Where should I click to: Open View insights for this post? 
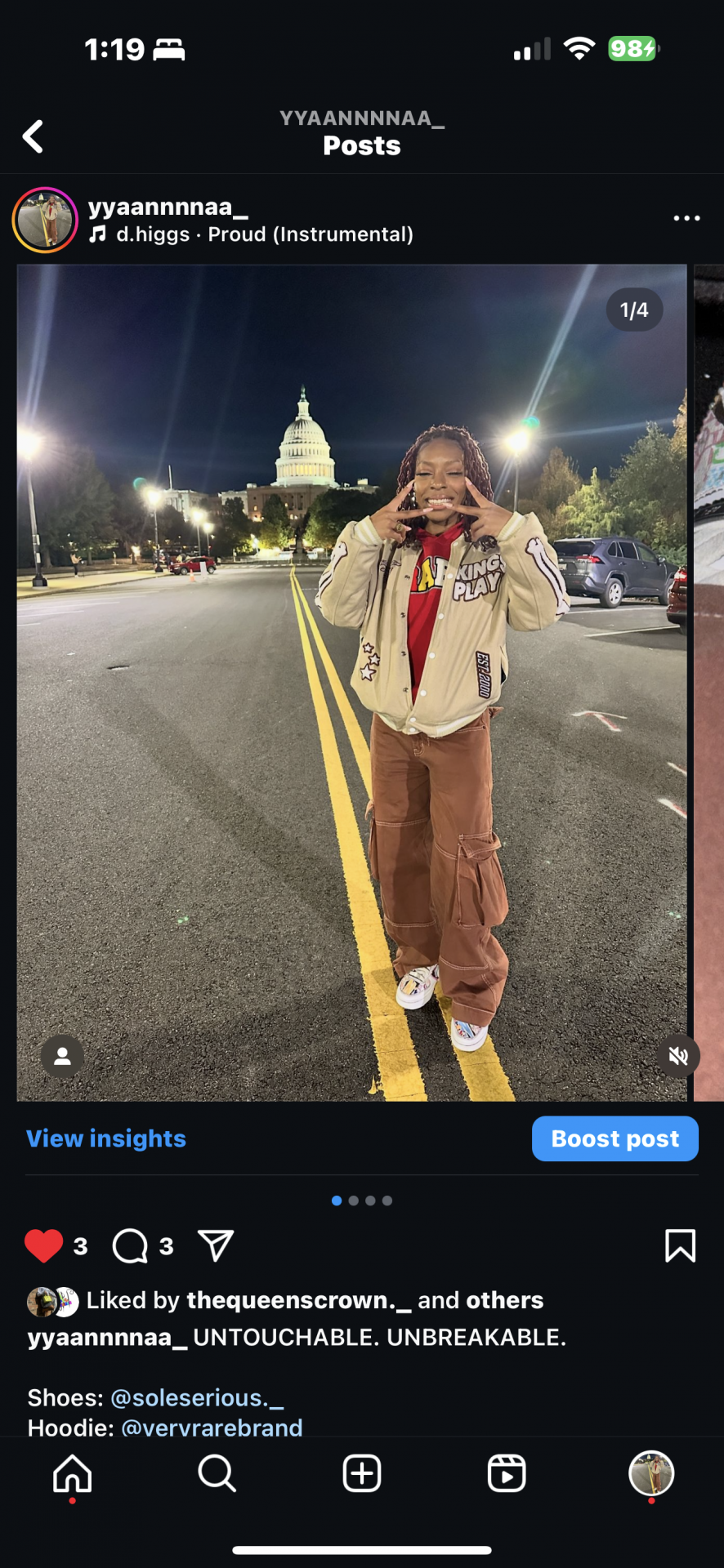pos(106,1138)
